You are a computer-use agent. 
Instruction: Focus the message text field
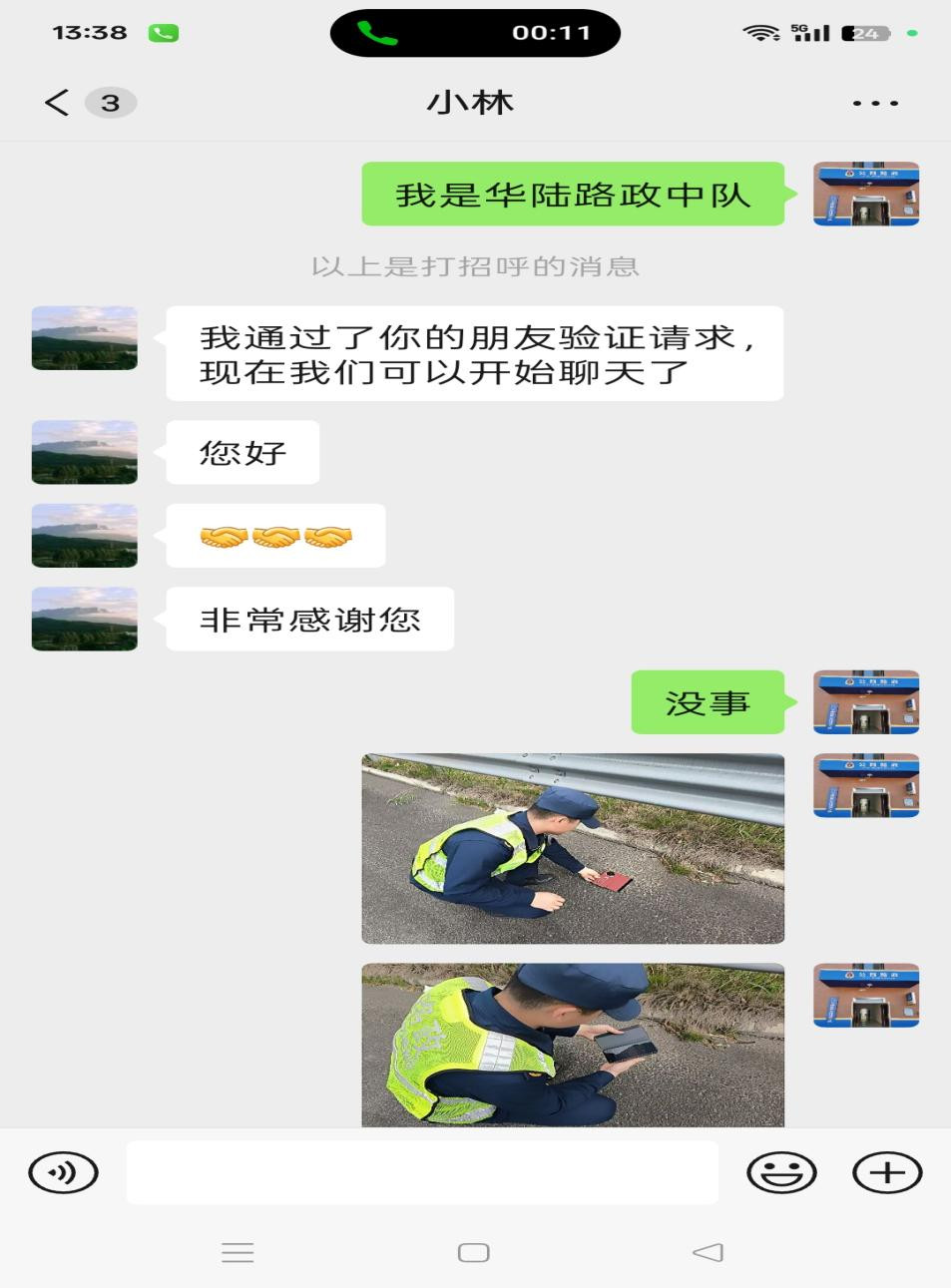pos(421,1172)
